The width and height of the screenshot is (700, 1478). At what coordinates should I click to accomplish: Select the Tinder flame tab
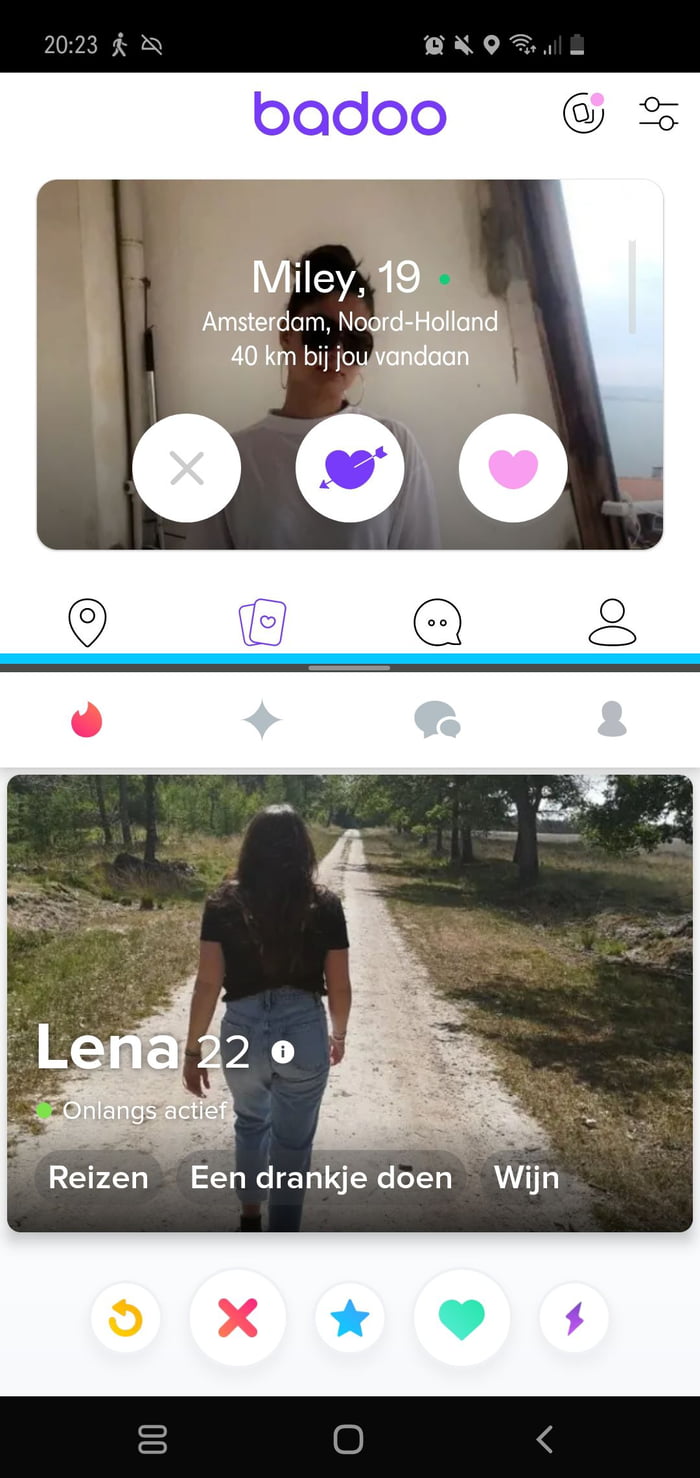(87, 719)
